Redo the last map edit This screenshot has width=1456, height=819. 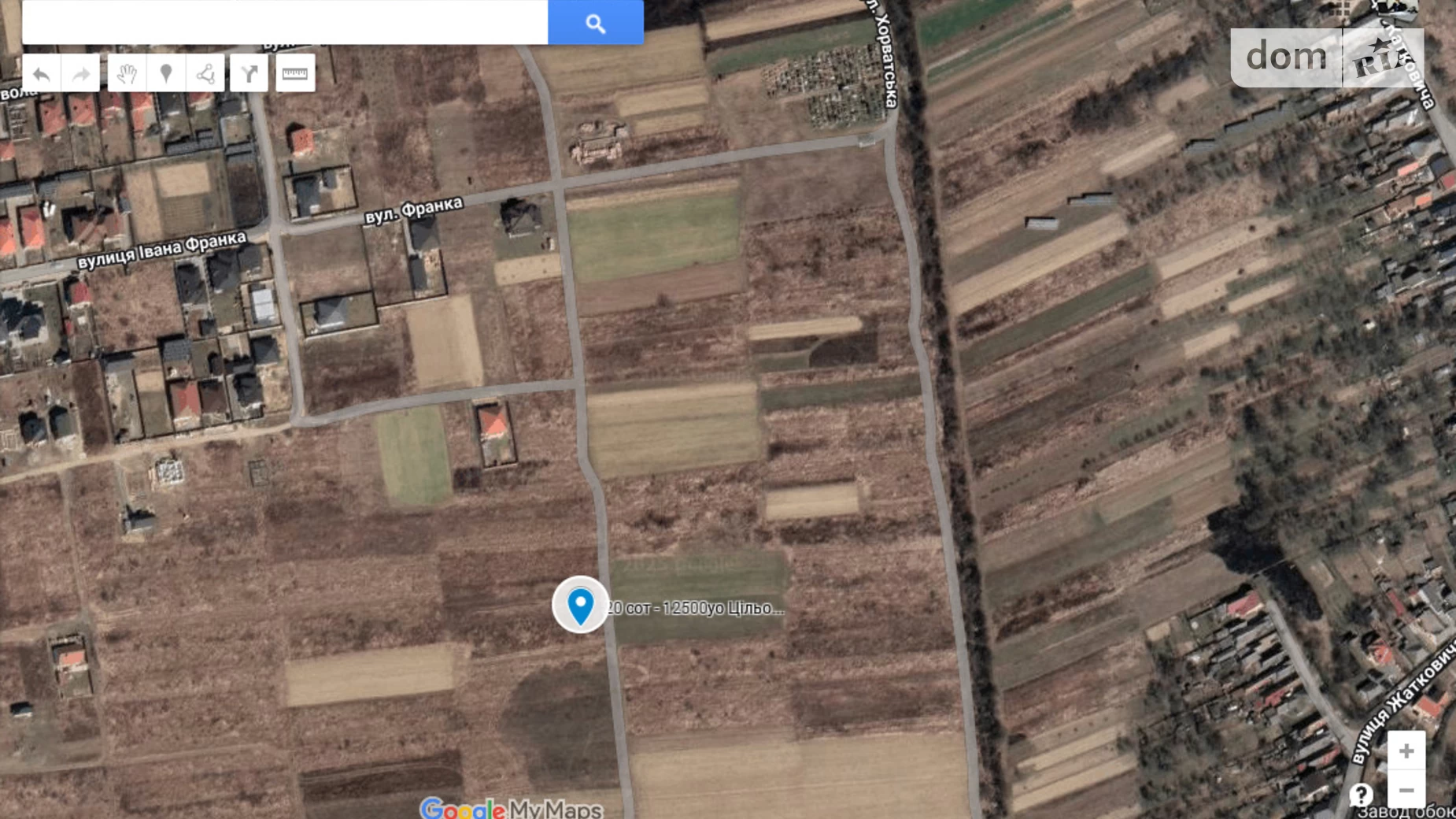(81, 74)
